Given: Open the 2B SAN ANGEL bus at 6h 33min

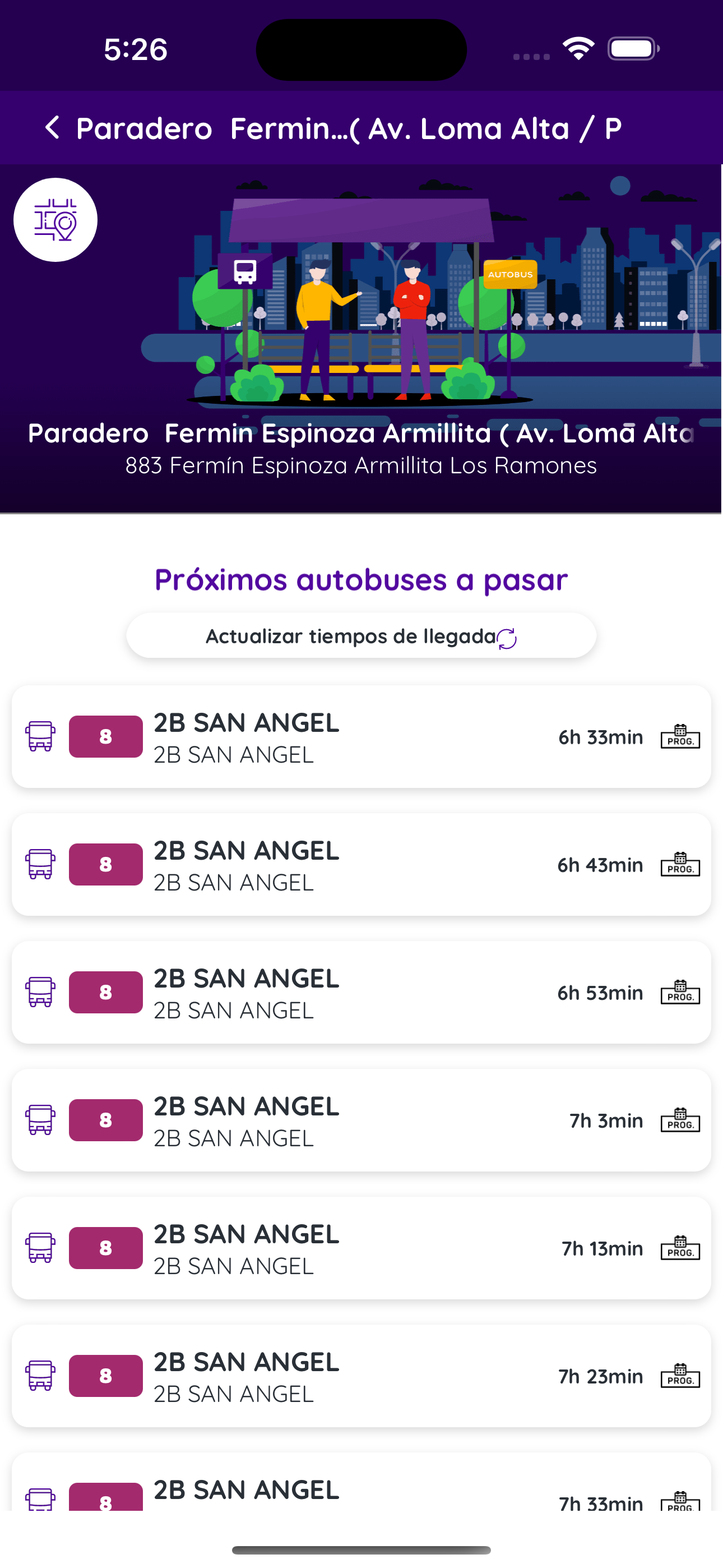Looking at the screenshot, I should (361, 737).
